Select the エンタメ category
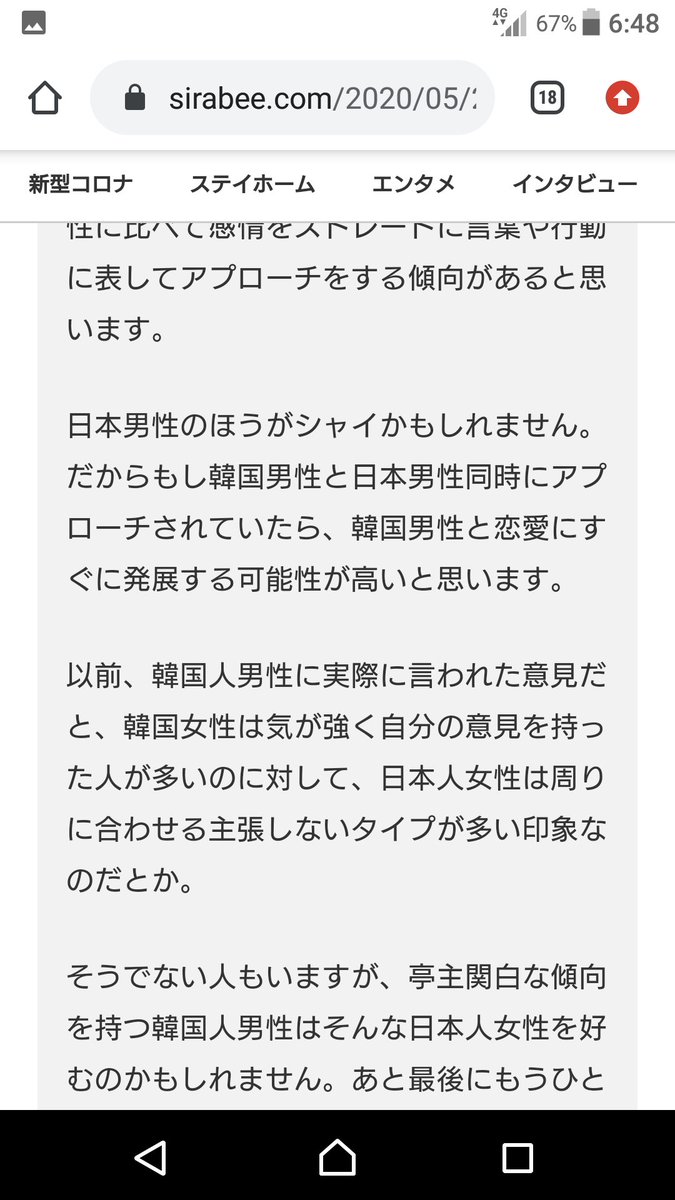Viewport: 675px width, 1200px height. tap(413, 184)
